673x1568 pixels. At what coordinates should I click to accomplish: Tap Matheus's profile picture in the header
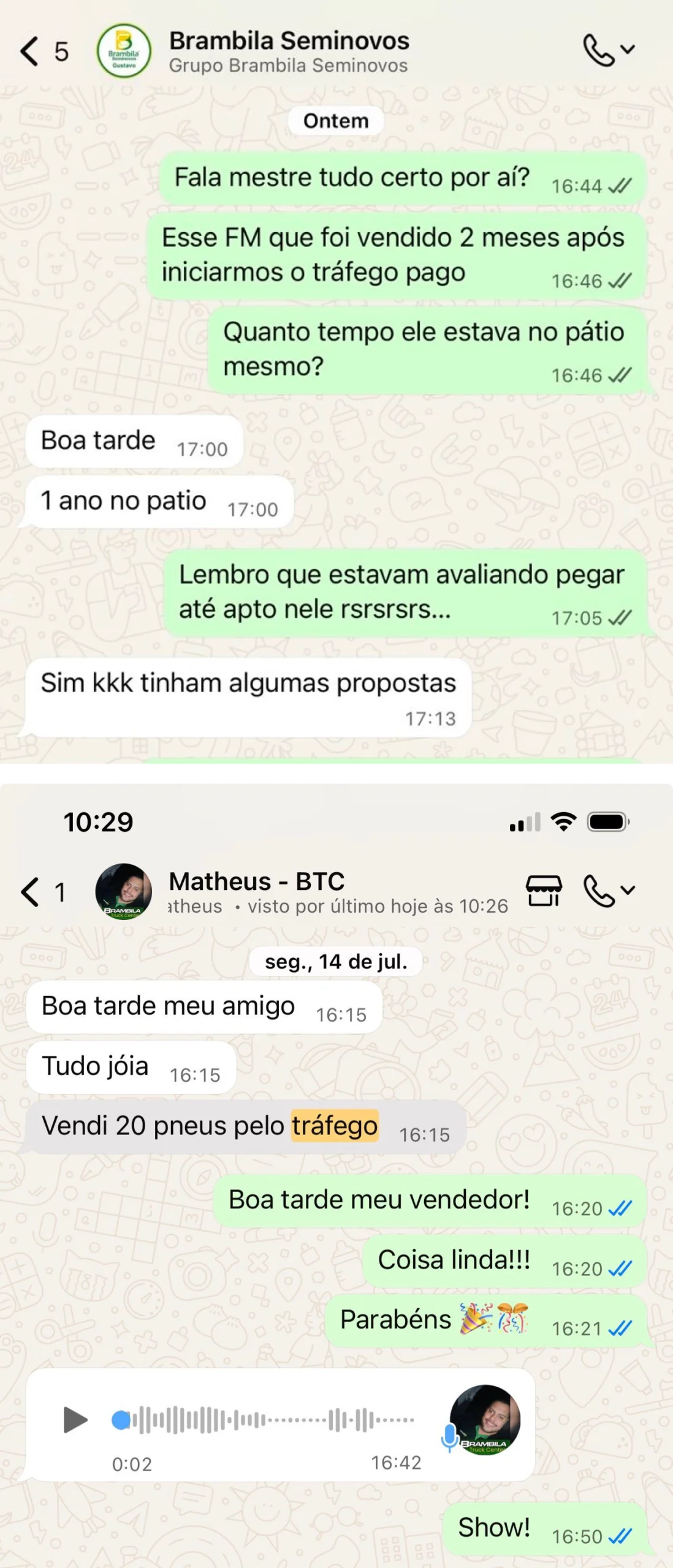[x=124, y=891]
